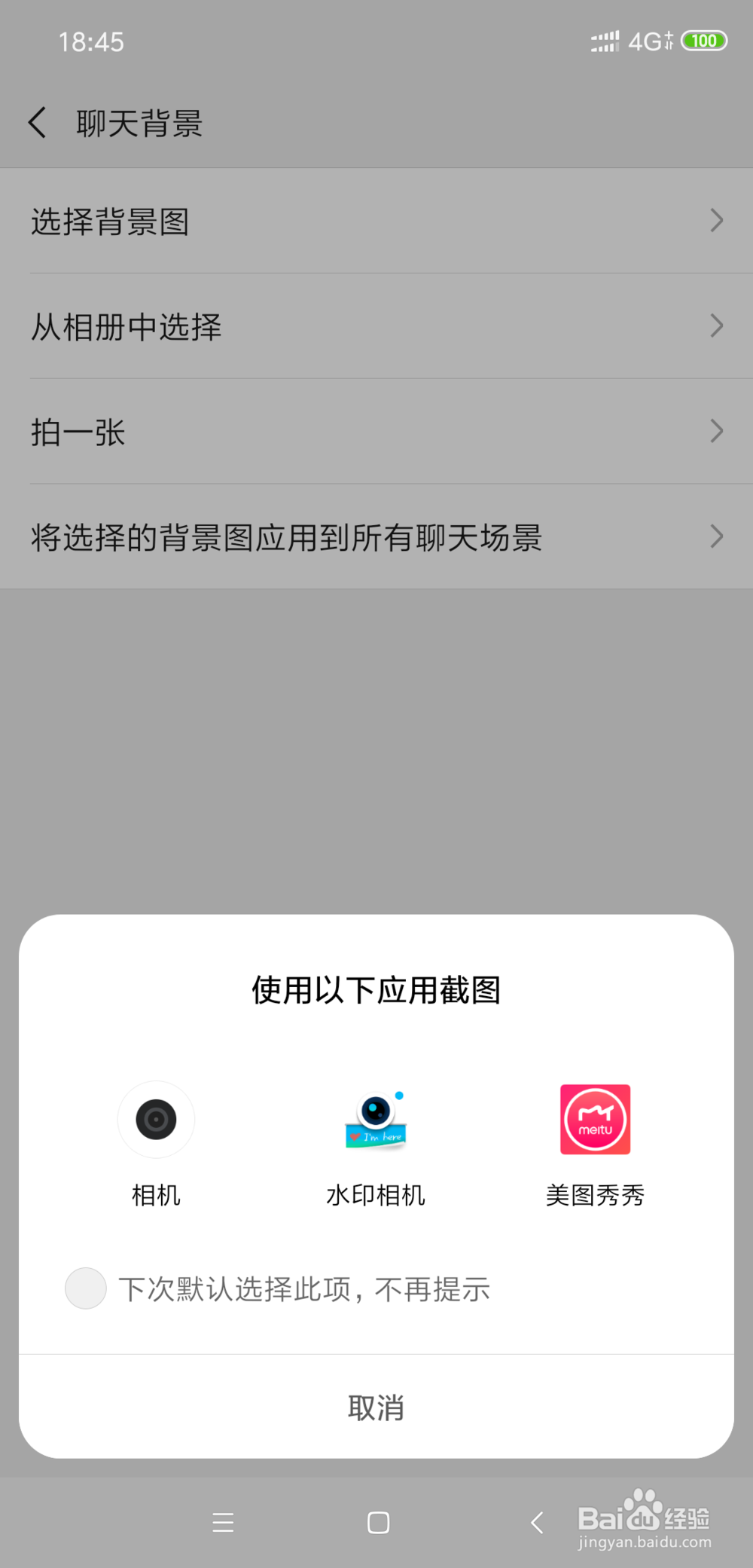Select the 水印相机 watermark camera icon
Image resolution: width=753 pixels, height=1568 pixels.
[376, 1120]
